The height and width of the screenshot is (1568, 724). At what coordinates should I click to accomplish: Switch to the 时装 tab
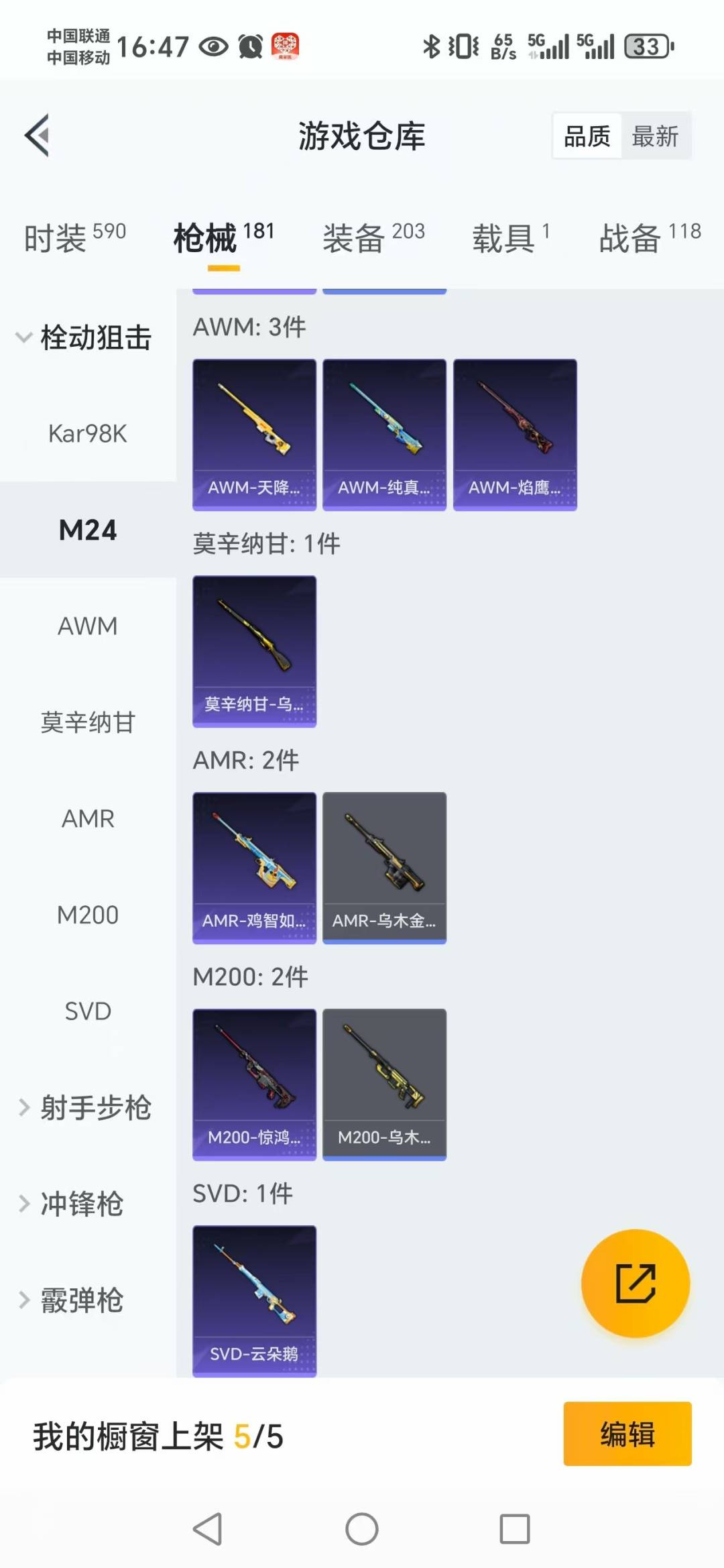click(x=74, y=238)
